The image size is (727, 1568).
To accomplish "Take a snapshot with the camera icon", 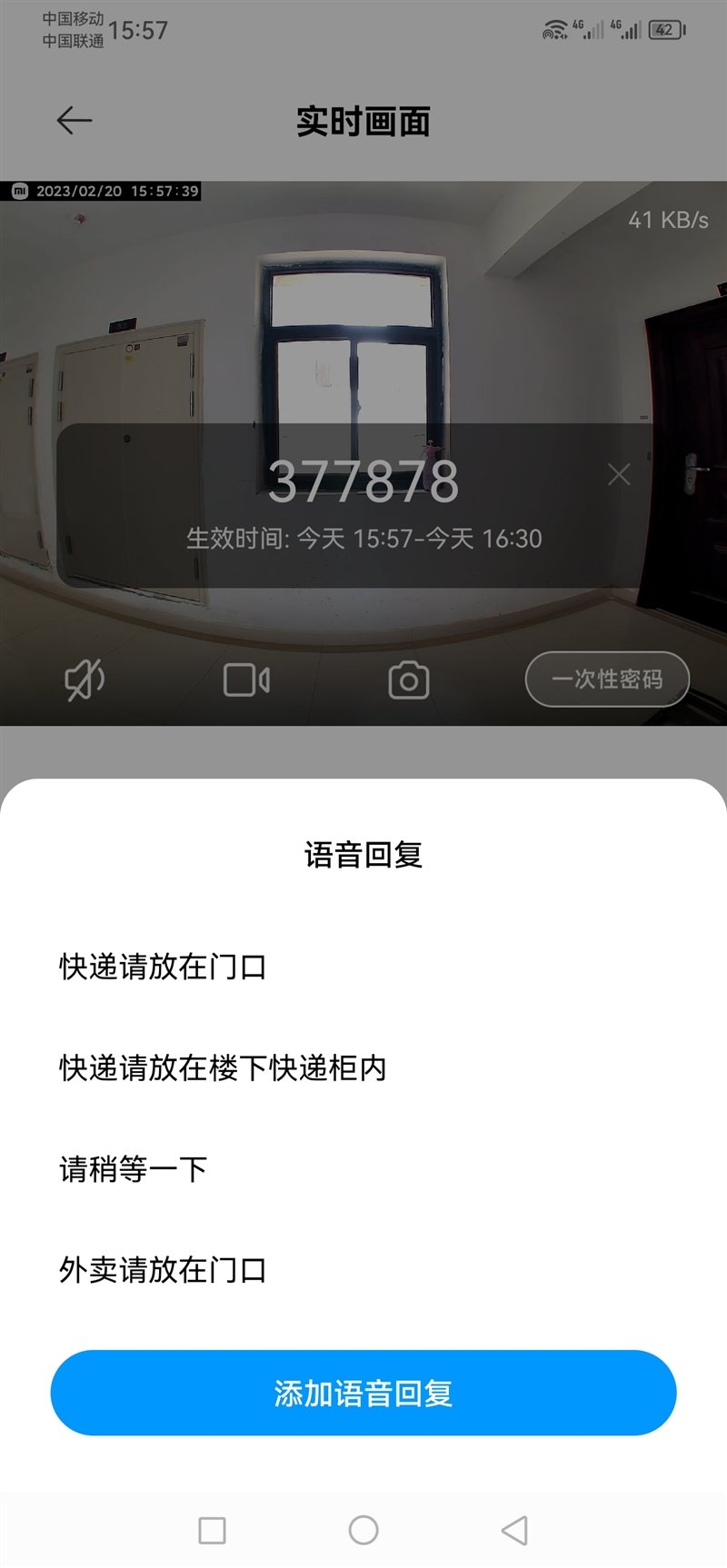I will point(409,679).
